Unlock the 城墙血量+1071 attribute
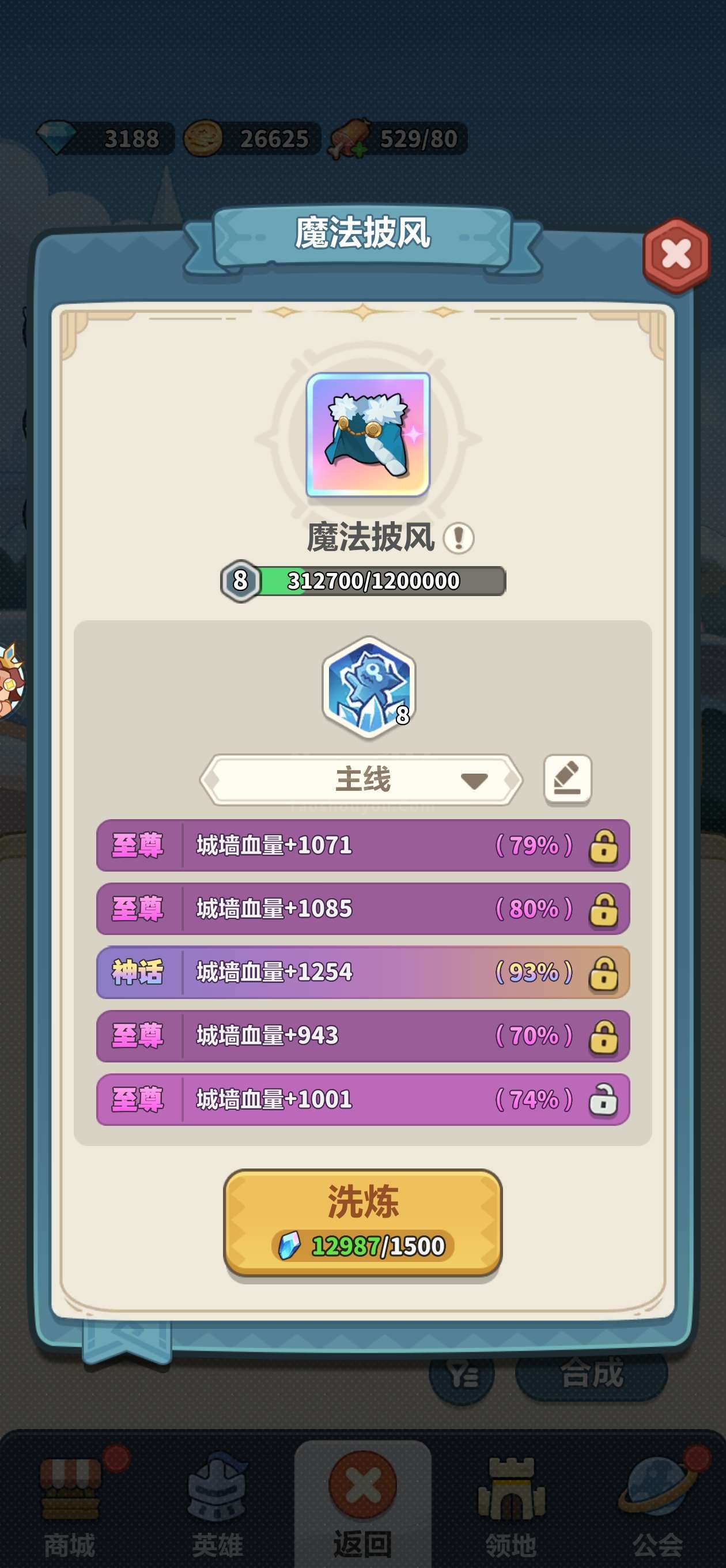Image resolution: width=726 pixels, height=1568 pixels. click(x=603, y=846)
